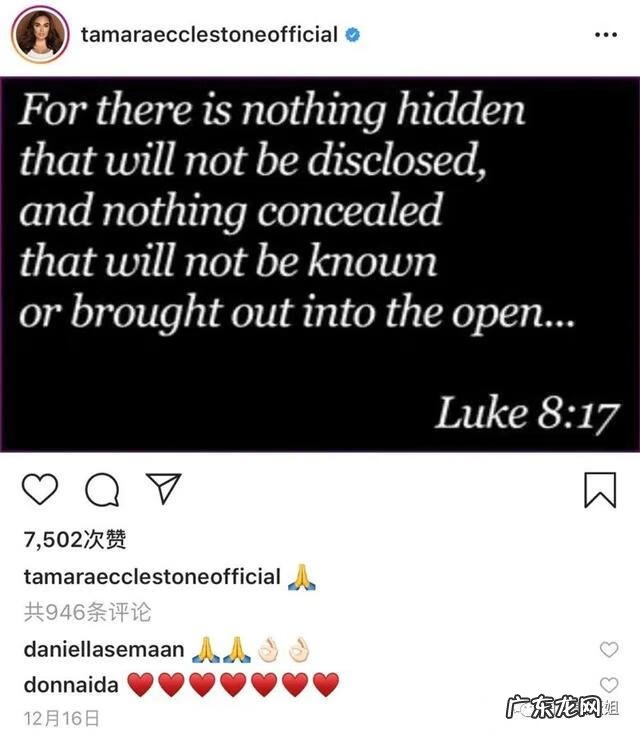
Task: Open the post's three-dot overflow menu
Action: (x=606, y=35)
